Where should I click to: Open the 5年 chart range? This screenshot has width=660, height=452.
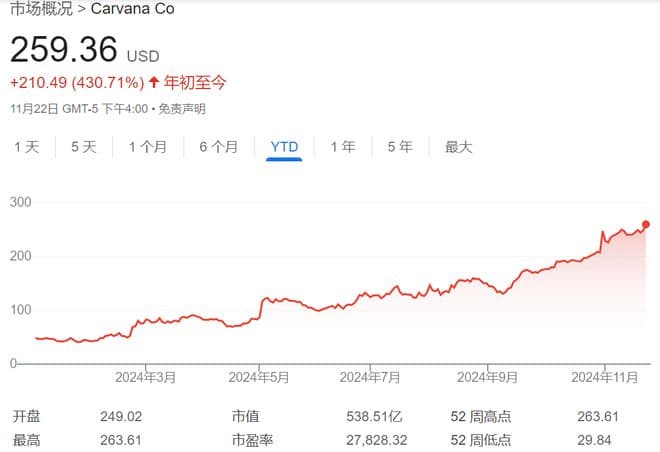click(400, 147)
